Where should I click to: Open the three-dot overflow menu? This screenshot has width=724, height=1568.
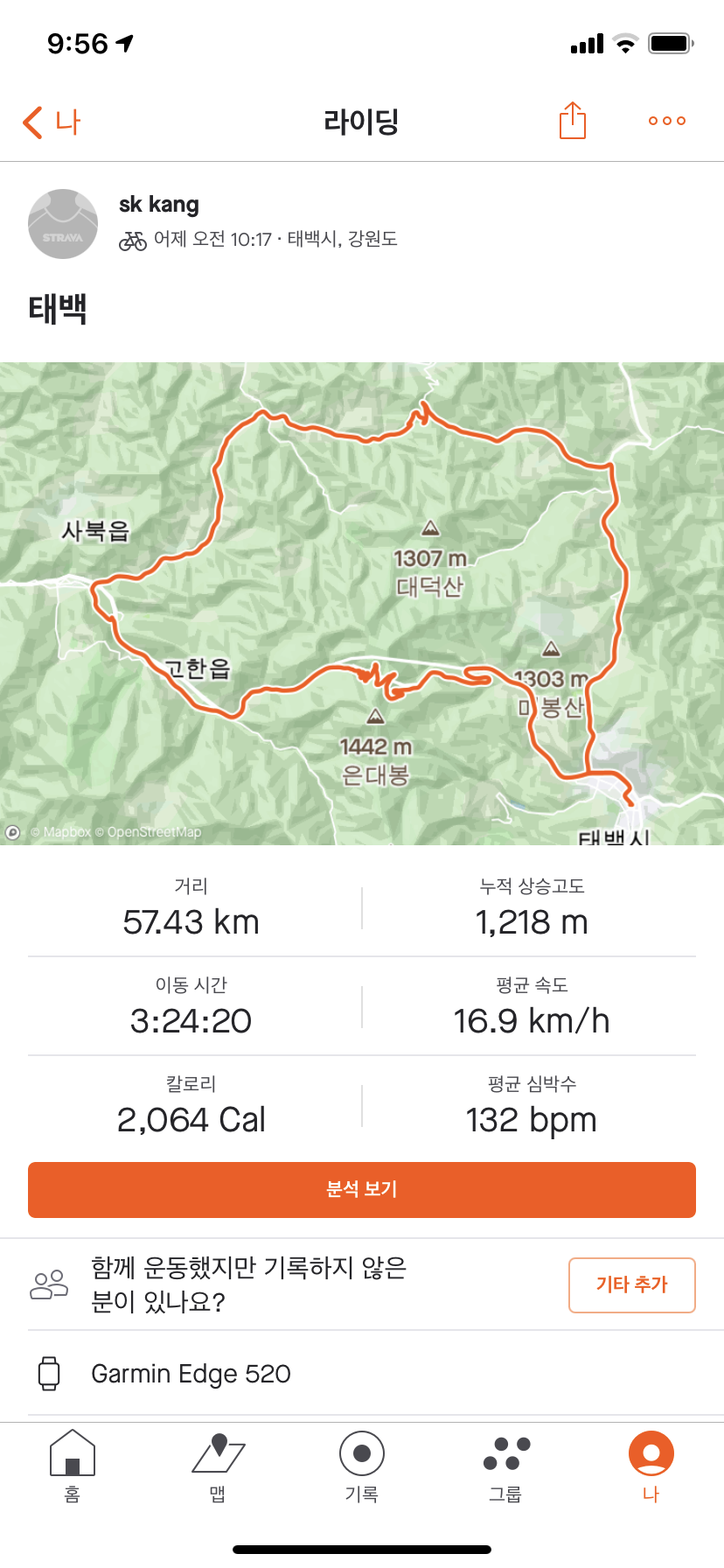pos(666,121)
